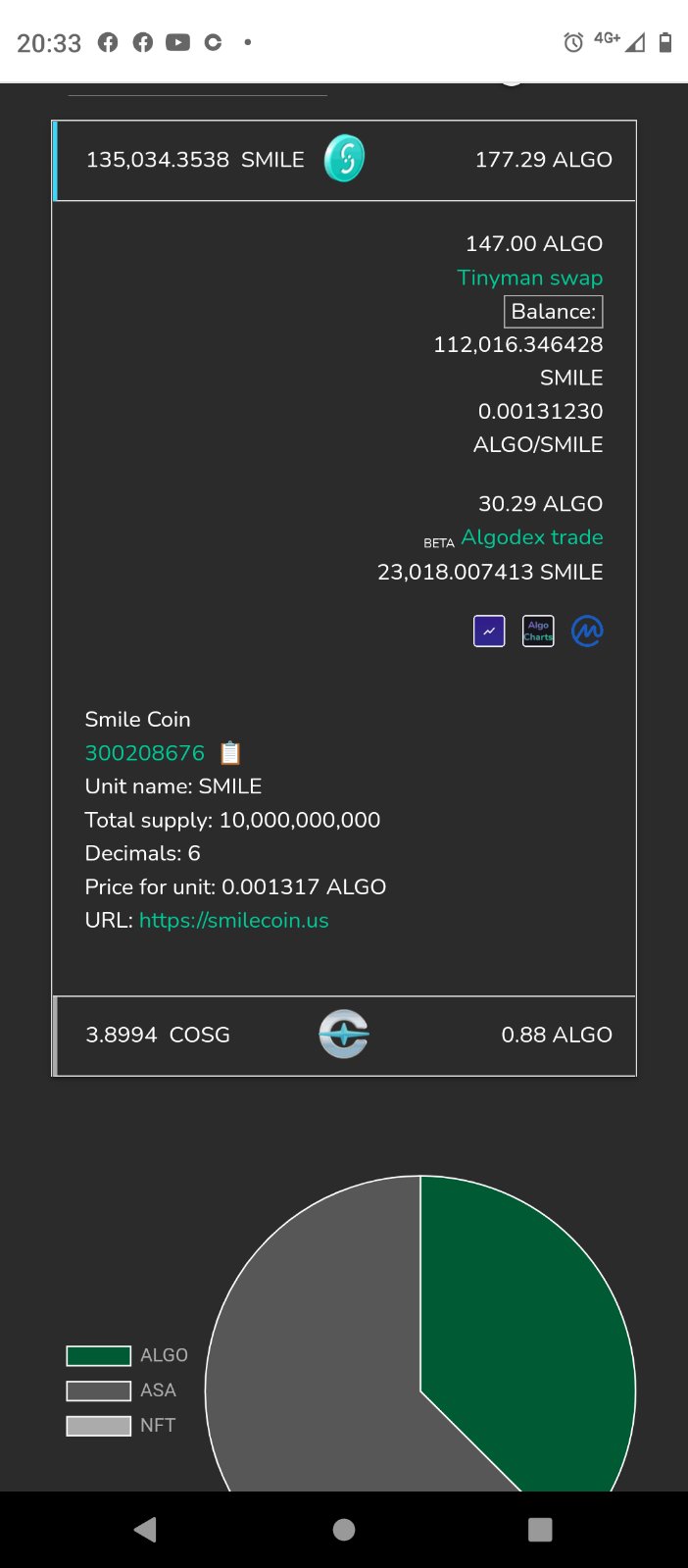Expand the COSG asset row
The width and height of the screenshot is (688, 1568).
[344, 1036]
